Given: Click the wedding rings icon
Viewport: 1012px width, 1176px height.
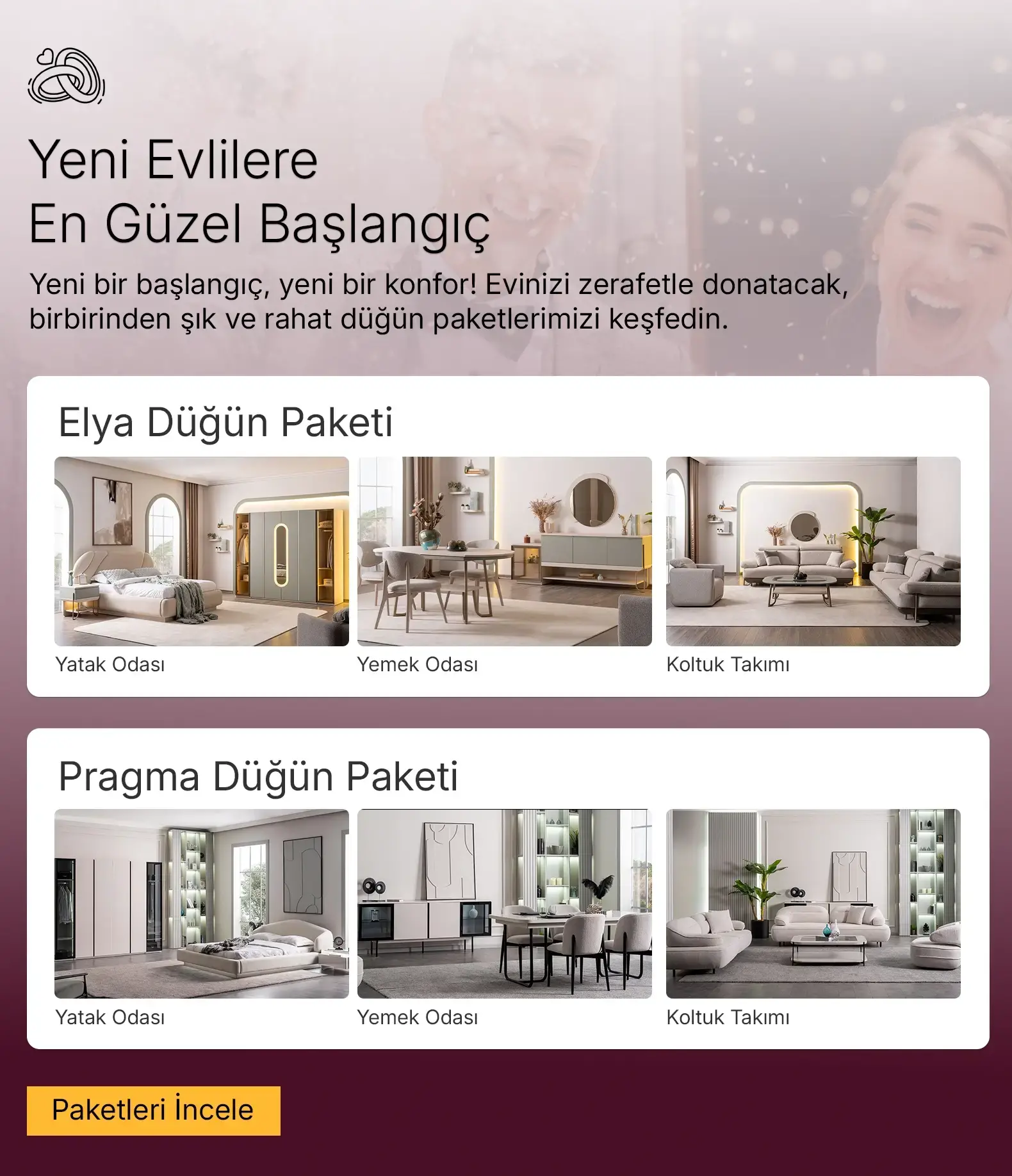Looking at the screenshot, I should (67, 77).
